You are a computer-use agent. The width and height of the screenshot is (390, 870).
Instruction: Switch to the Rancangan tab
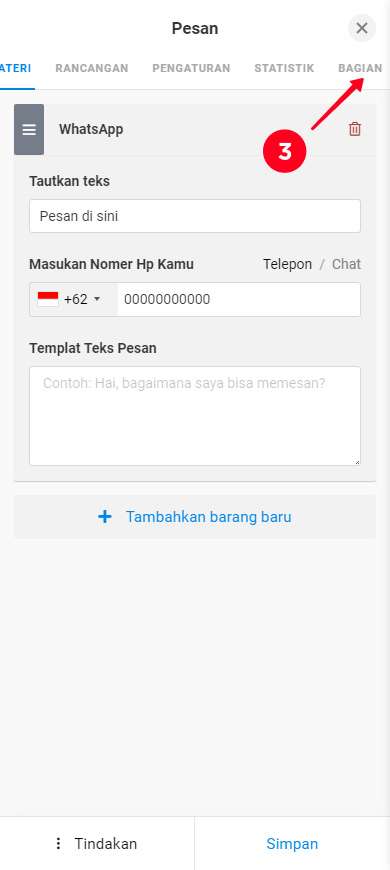[92, 68]
